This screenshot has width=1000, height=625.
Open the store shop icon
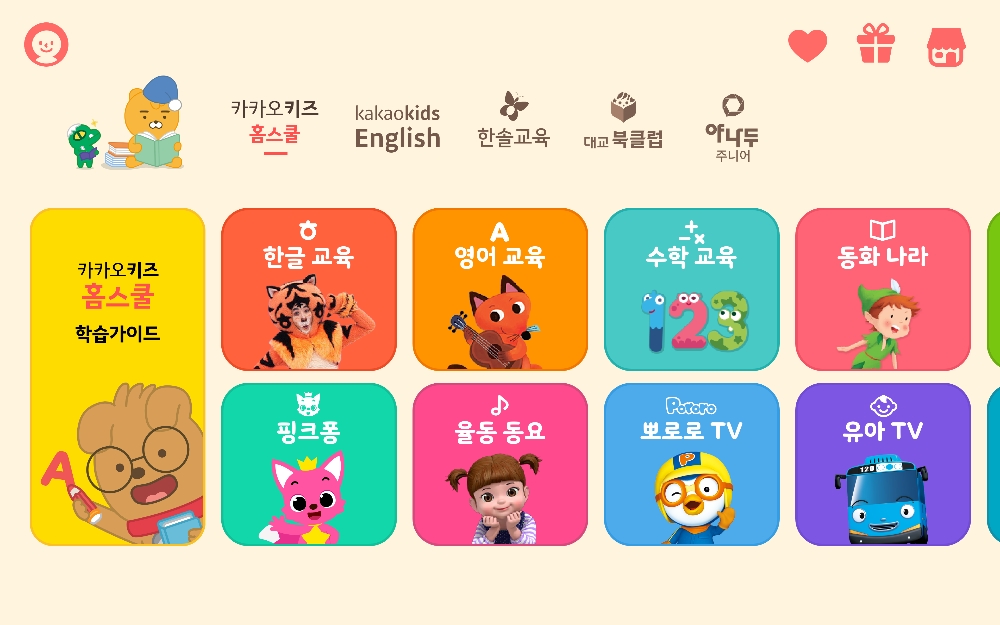pos(946,46)
